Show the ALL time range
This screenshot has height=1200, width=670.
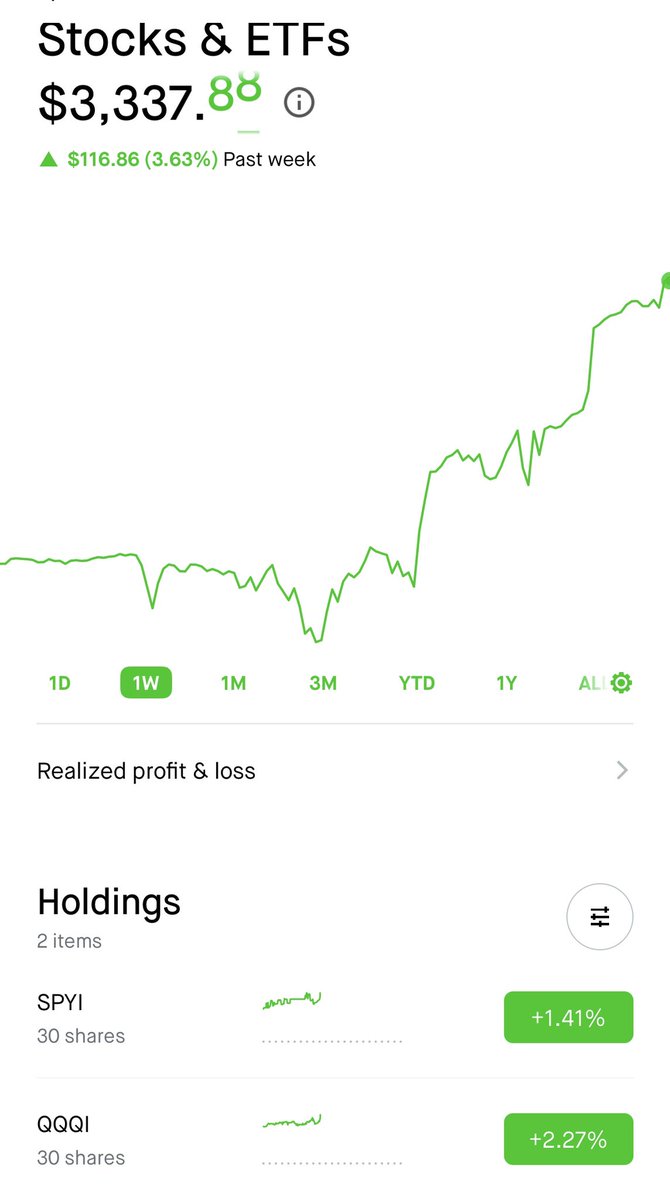[x=591, y=683]
